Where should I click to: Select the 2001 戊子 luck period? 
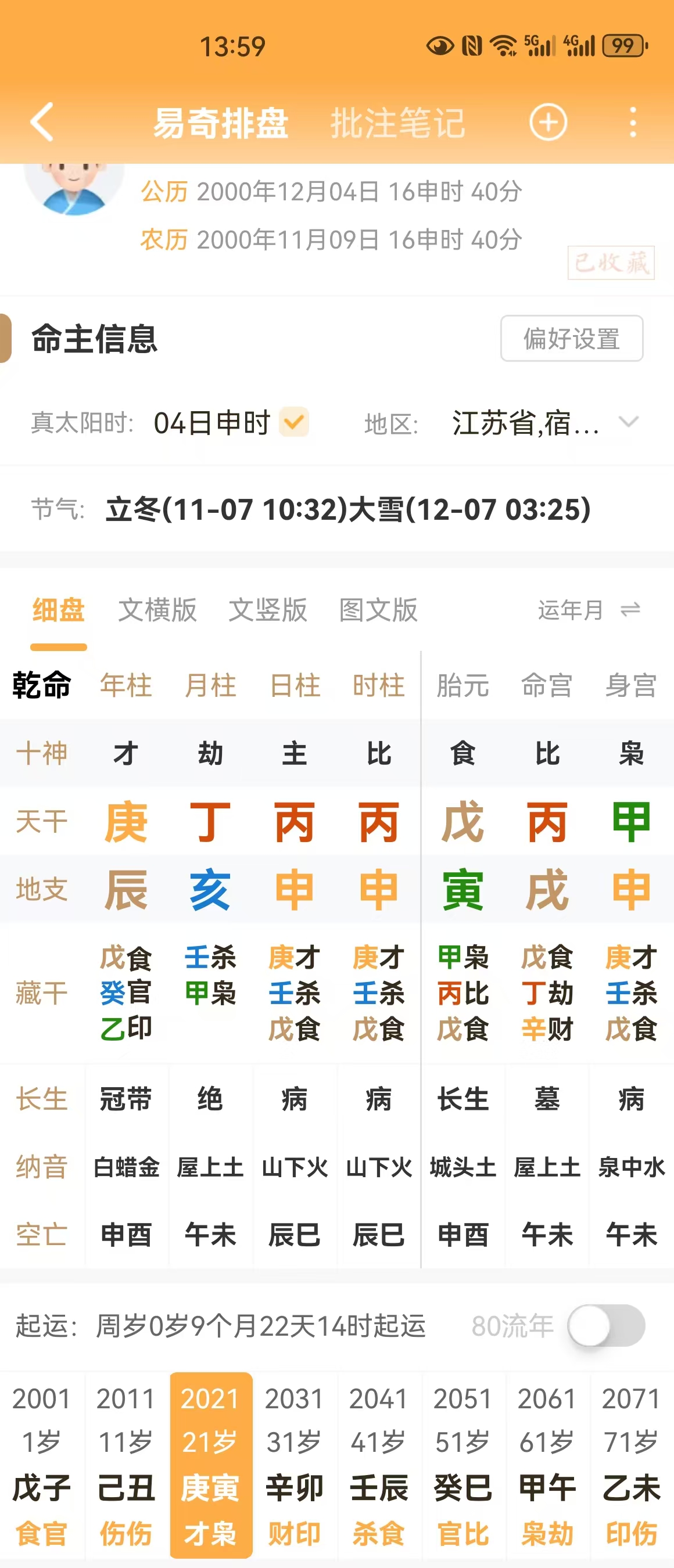click(41, 1464)
